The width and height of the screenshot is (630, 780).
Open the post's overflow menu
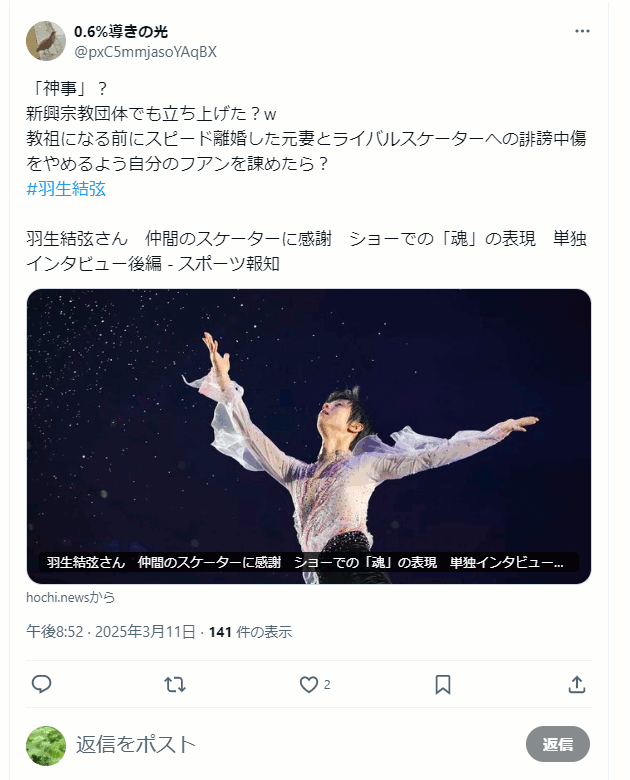click(x=582, y=31)
